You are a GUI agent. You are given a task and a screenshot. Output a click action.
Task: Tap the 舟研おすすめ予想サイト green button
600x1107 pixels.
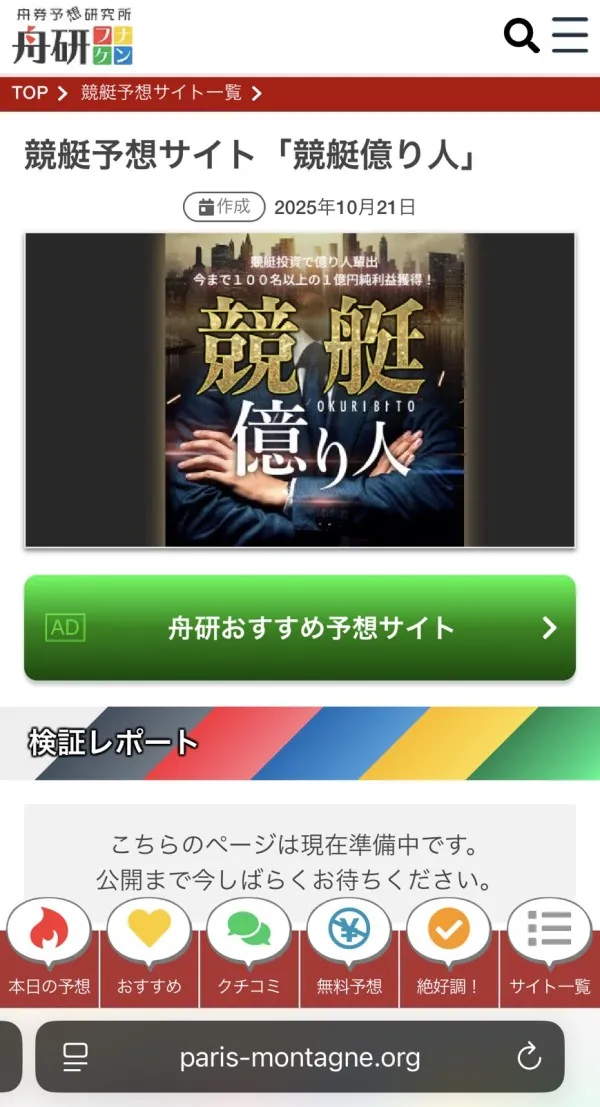300,628
